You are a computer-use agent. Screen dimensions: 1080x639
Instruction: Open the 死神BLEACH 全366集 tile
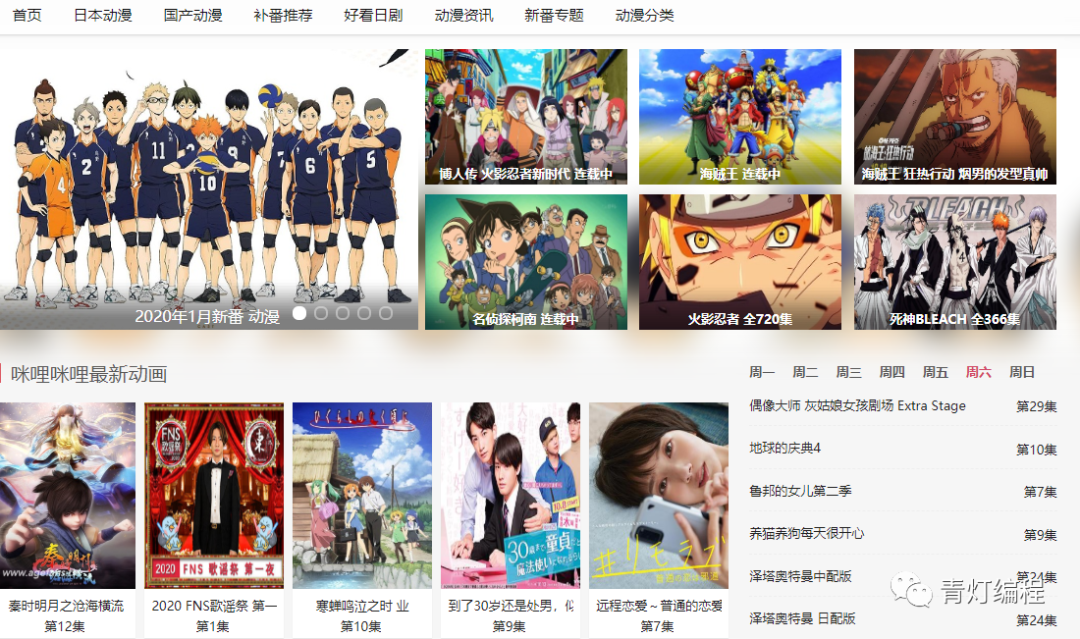955,262
